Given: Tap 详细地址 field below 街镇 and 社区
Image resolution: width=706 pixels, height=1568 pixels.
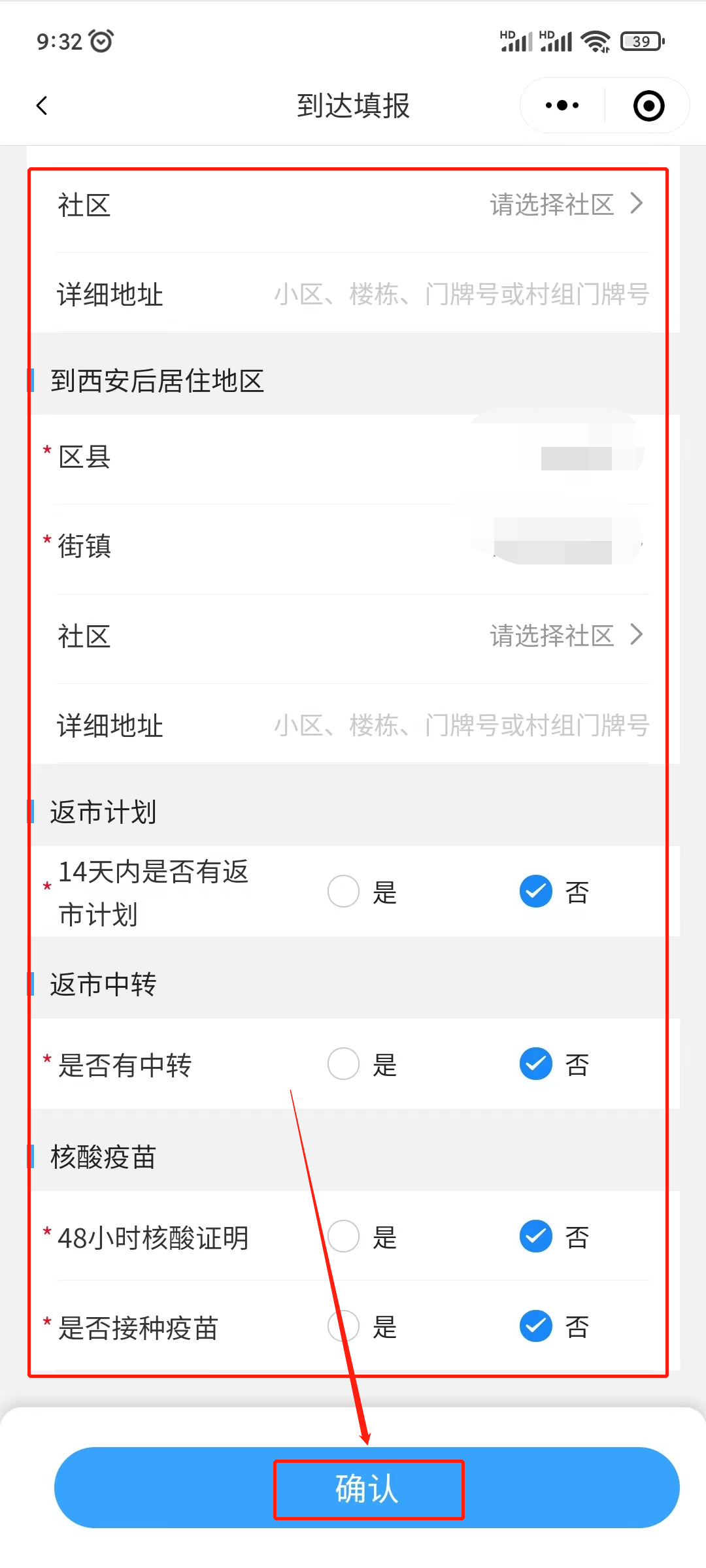Looking at the screenshot, I should 461,725.
